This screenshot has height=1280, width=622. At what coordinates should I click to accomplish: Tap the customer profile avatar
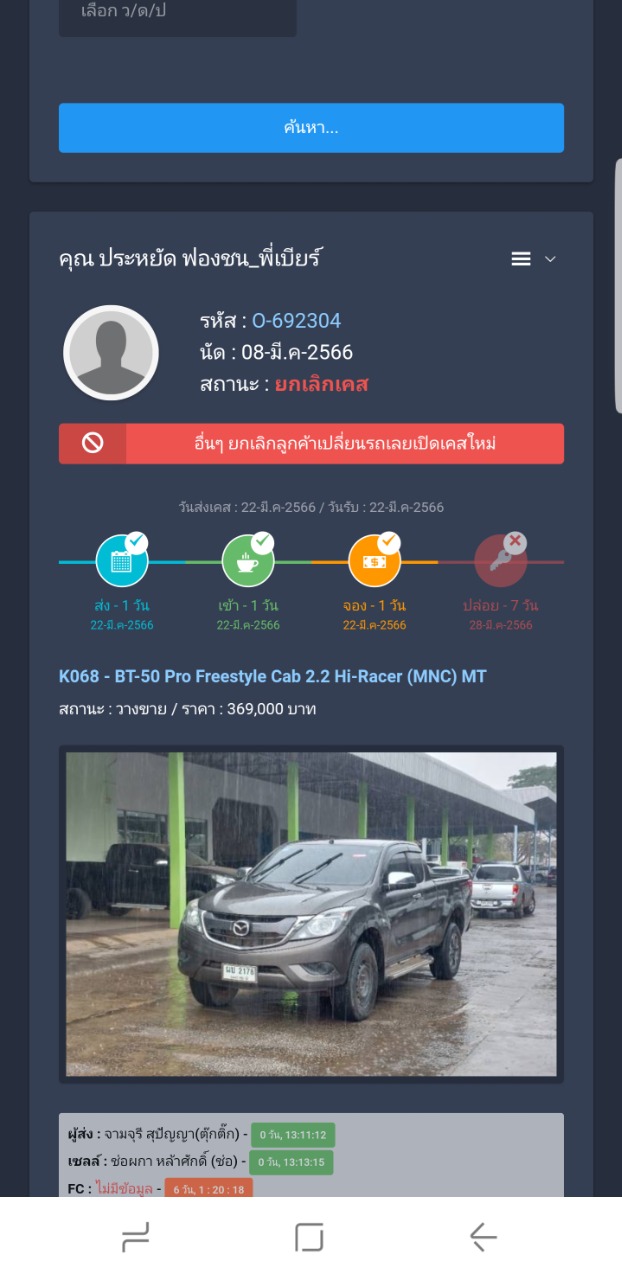(x=111, y=353)
